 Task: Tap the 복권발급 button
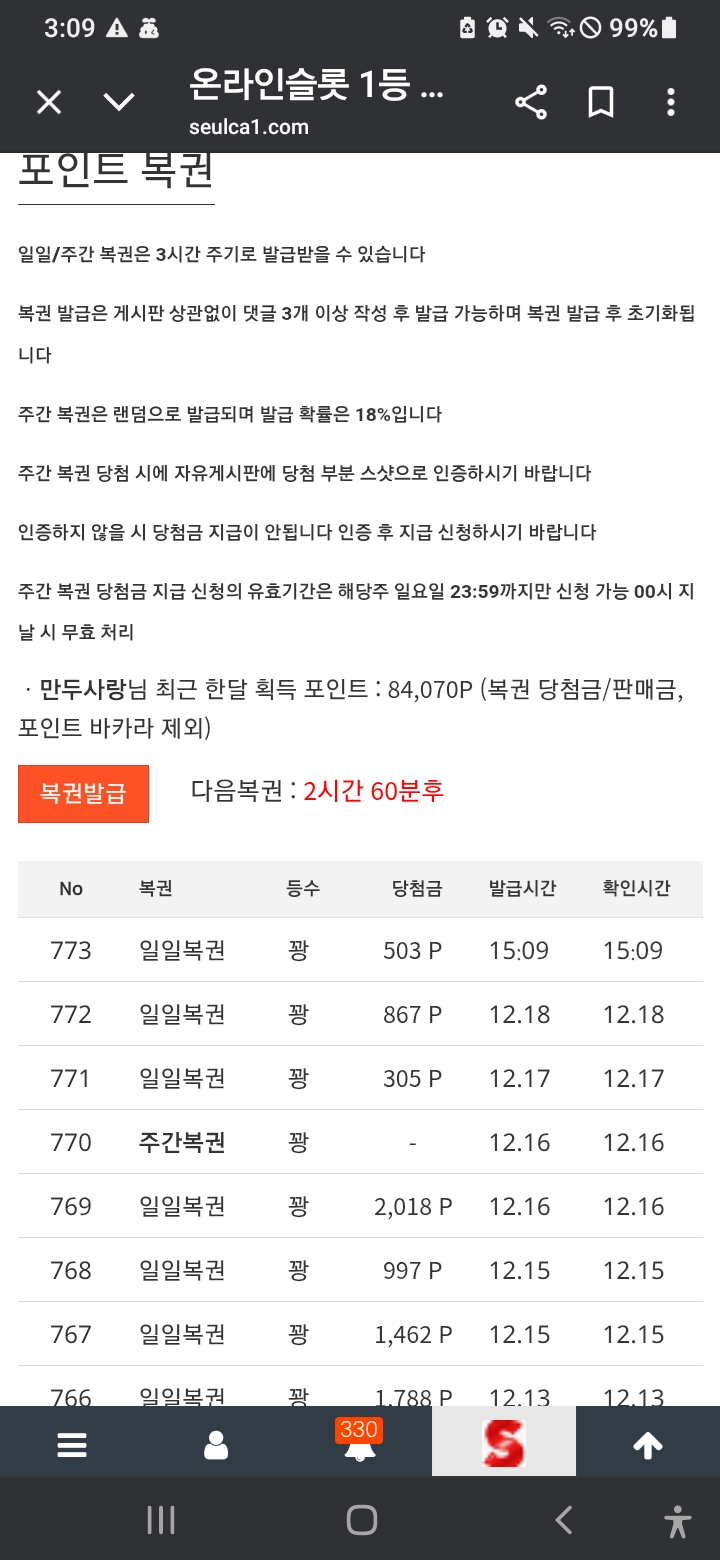click(83, 794)
